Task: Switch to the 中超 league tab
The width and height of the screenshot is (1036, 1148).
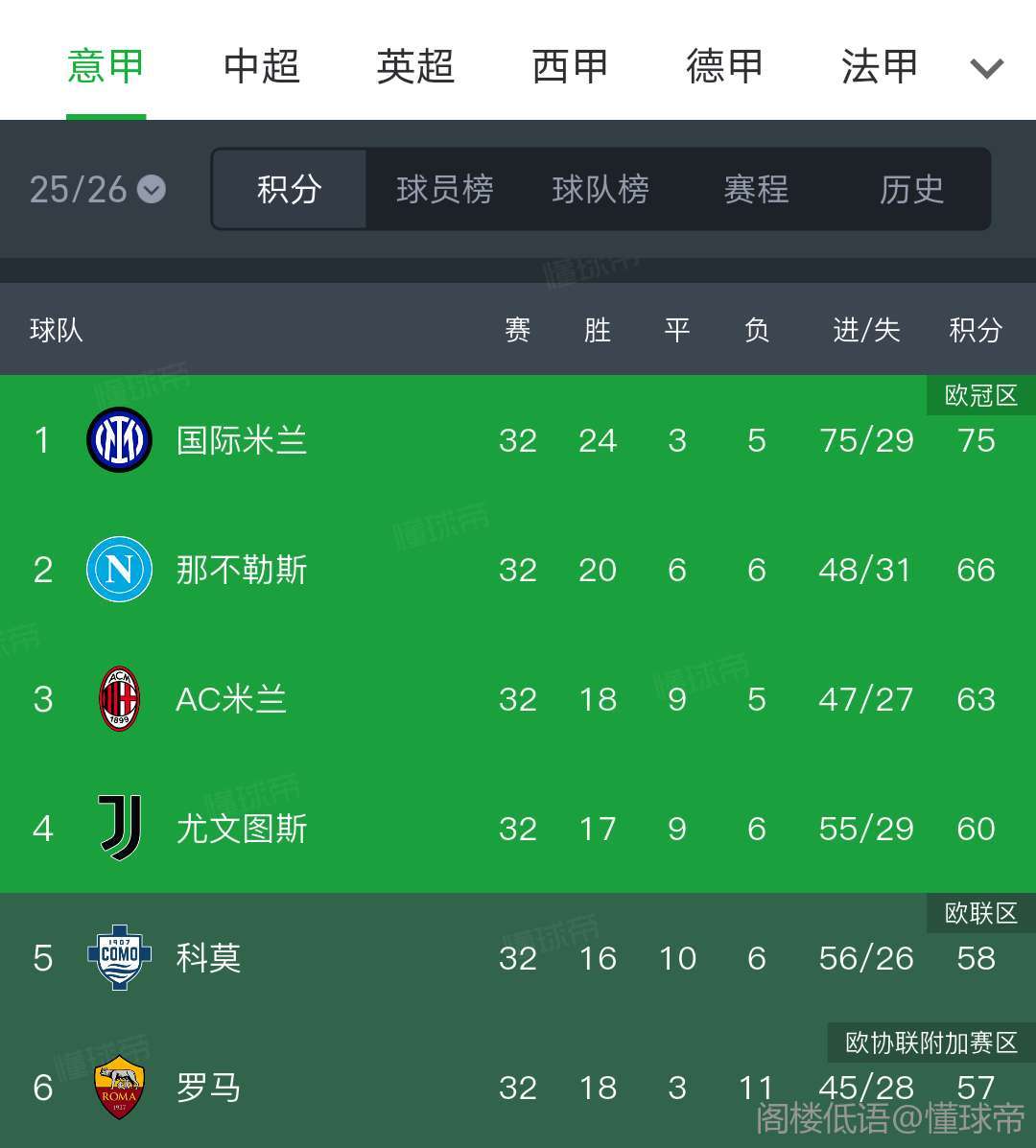Action: click(261, 67)
